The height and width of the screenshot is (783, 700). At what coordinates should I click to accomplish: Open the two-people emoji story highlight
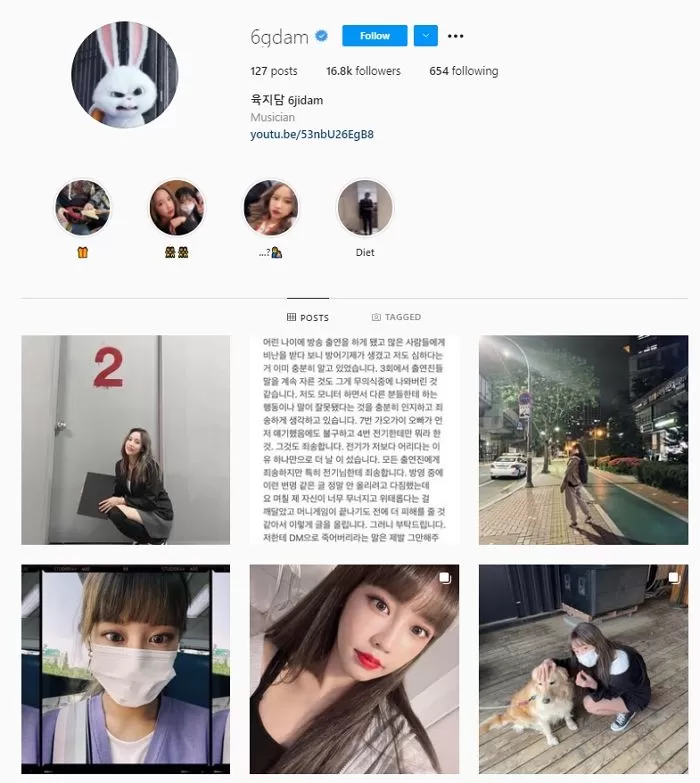(x=176, y=208)
